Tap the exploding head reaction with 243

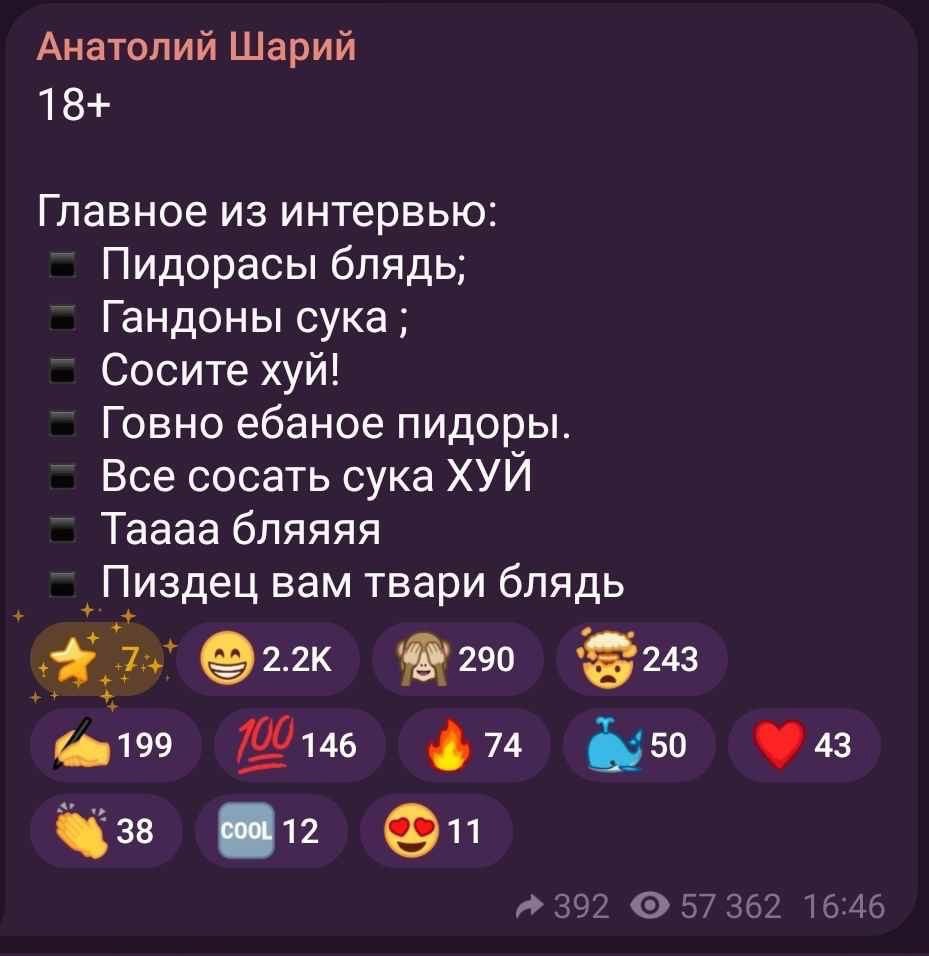pos(641,659)
